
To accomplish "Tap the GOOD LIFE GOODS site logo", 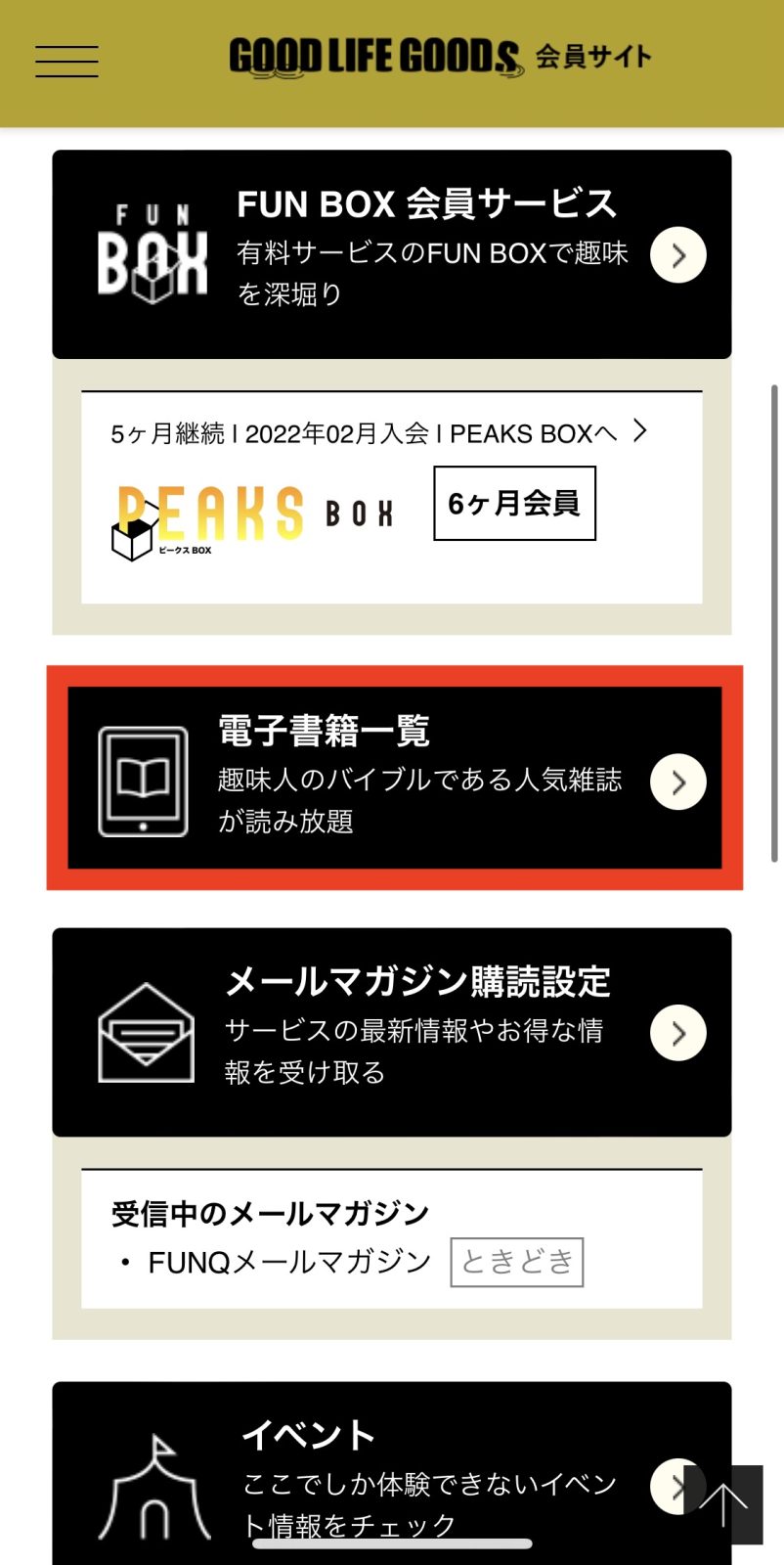I will click(x=440, y=57).
